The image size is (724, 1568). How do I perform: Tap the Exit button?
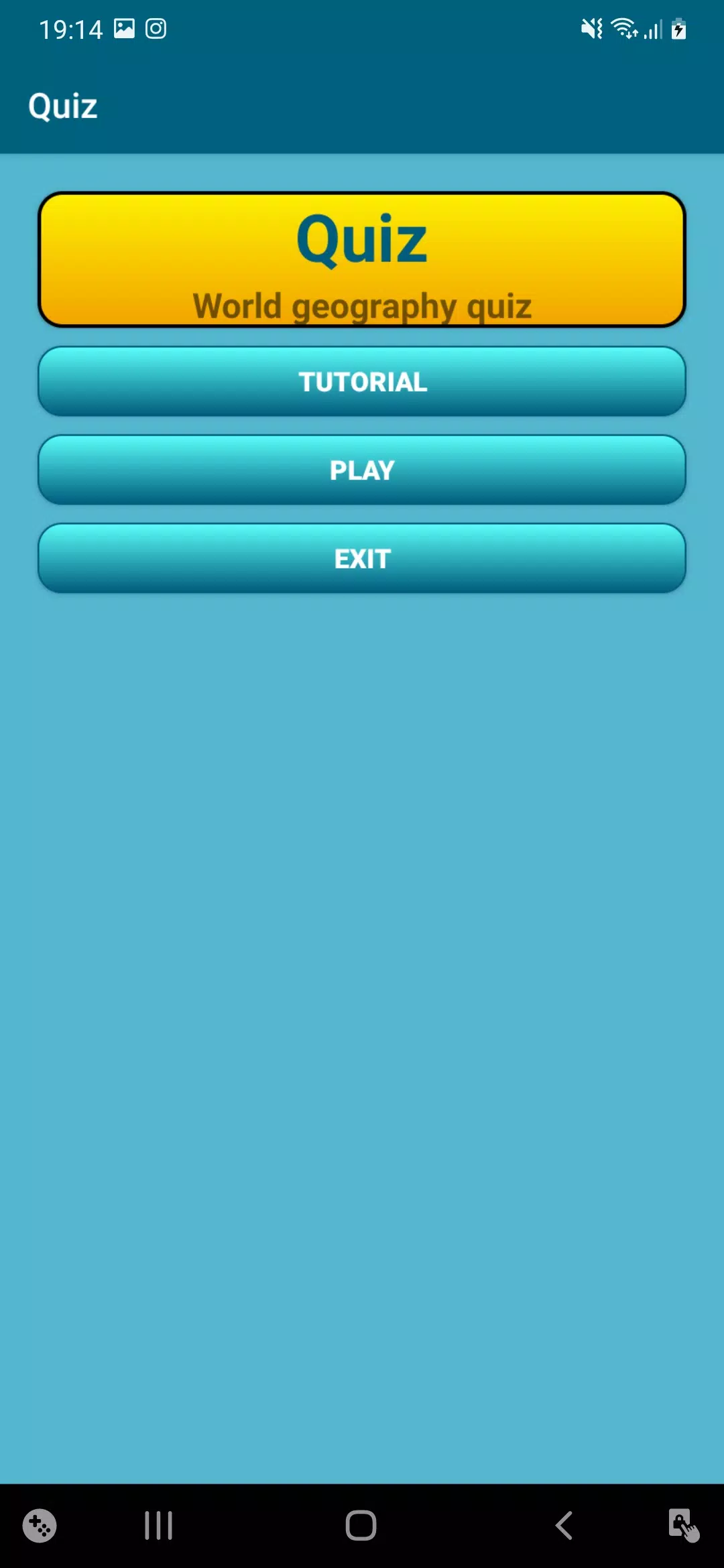(362, 559)
